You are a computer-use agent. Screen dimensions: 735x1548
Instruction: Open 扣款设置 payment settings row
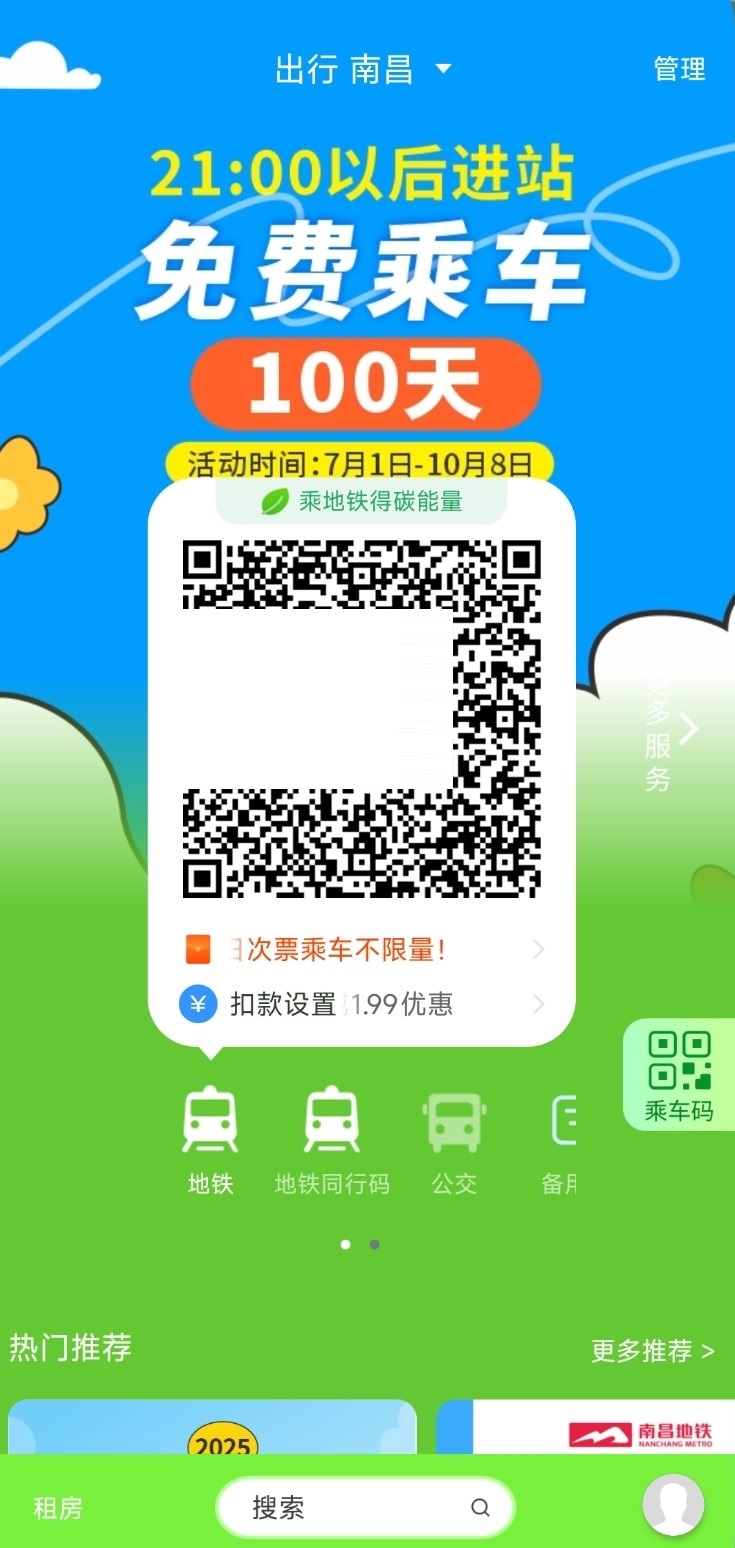362,1004
